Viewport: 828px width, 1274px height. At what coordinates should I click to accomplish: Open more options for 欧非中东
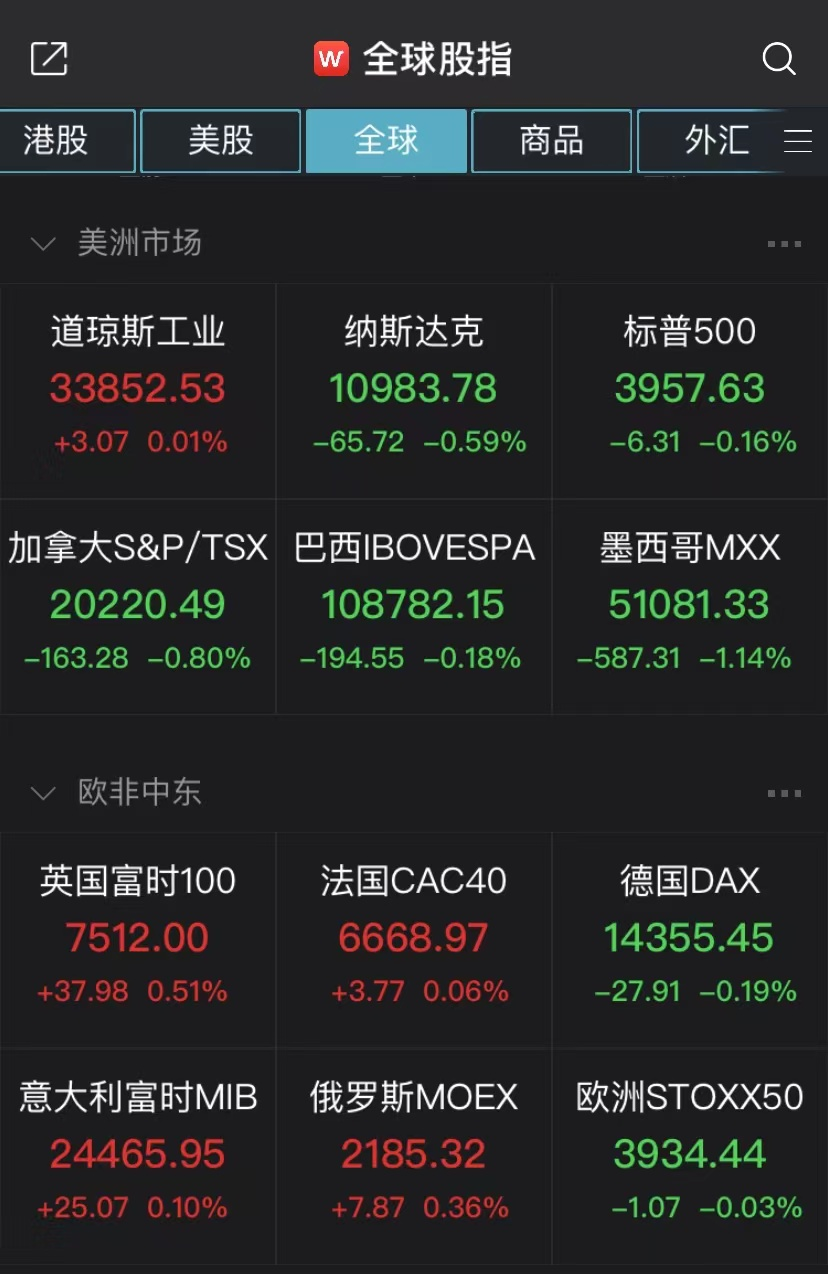point(784,793)
